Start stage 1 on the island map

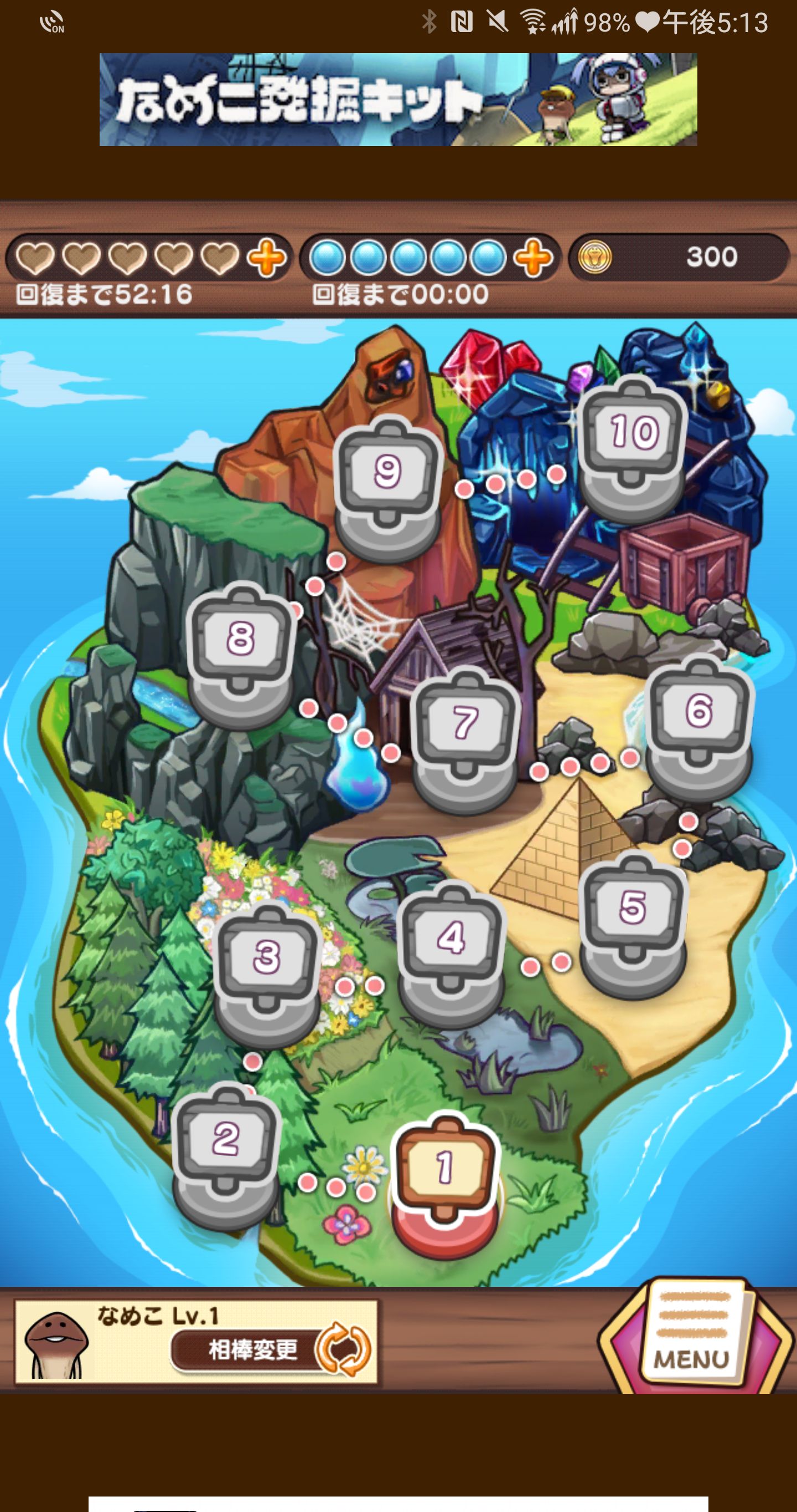click(x=445, y=1184)
